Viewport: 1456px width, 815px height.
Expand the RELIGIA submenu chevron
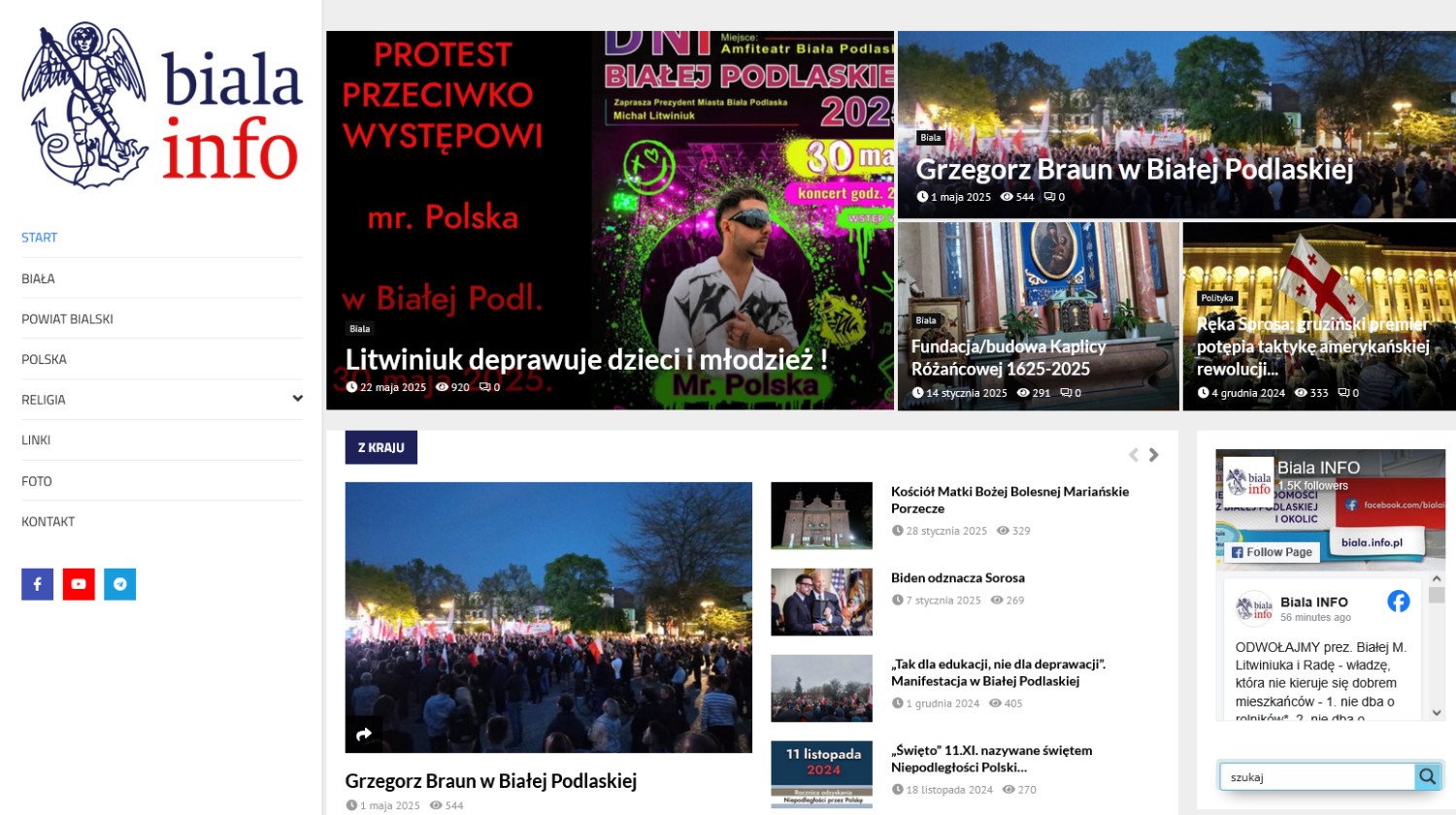297,399
